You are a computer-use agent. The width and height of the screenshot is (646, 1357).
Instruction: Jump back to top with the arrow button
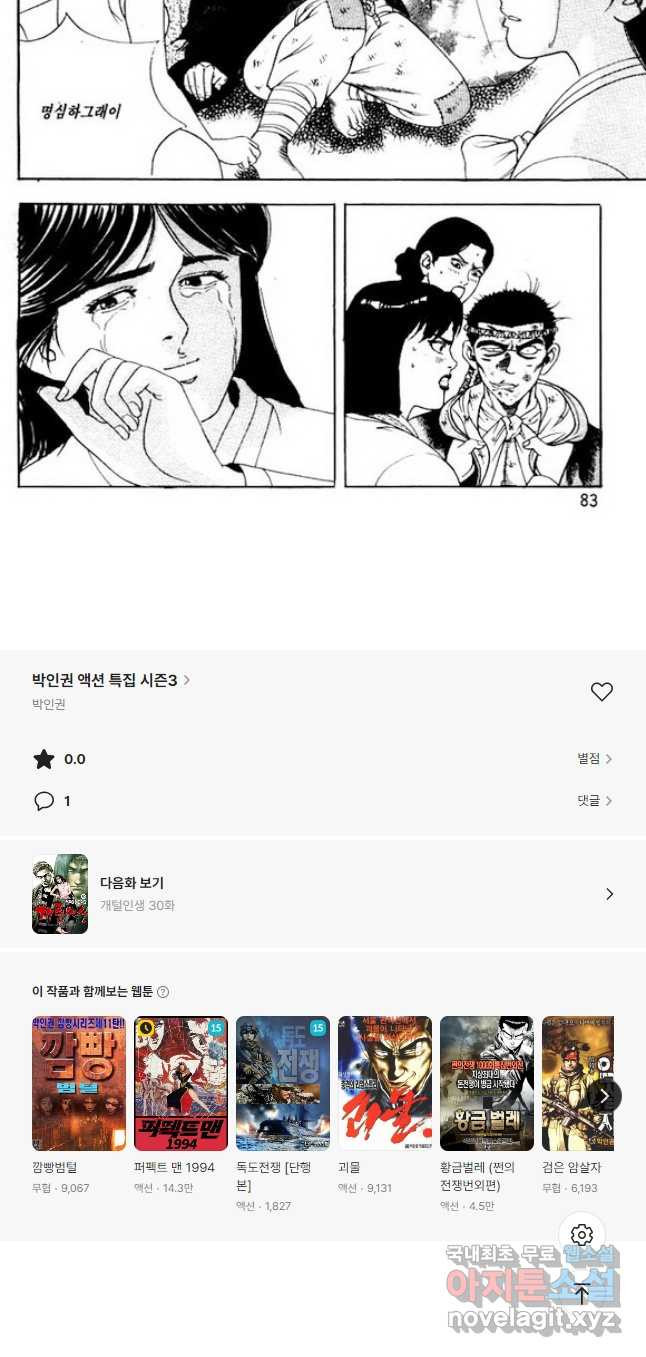tap(582, 1295)
